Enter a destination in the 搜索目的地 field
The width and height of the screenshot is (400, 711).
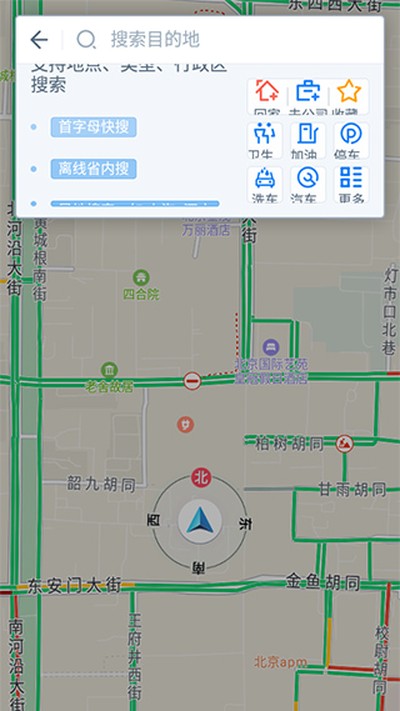point(225,40)
